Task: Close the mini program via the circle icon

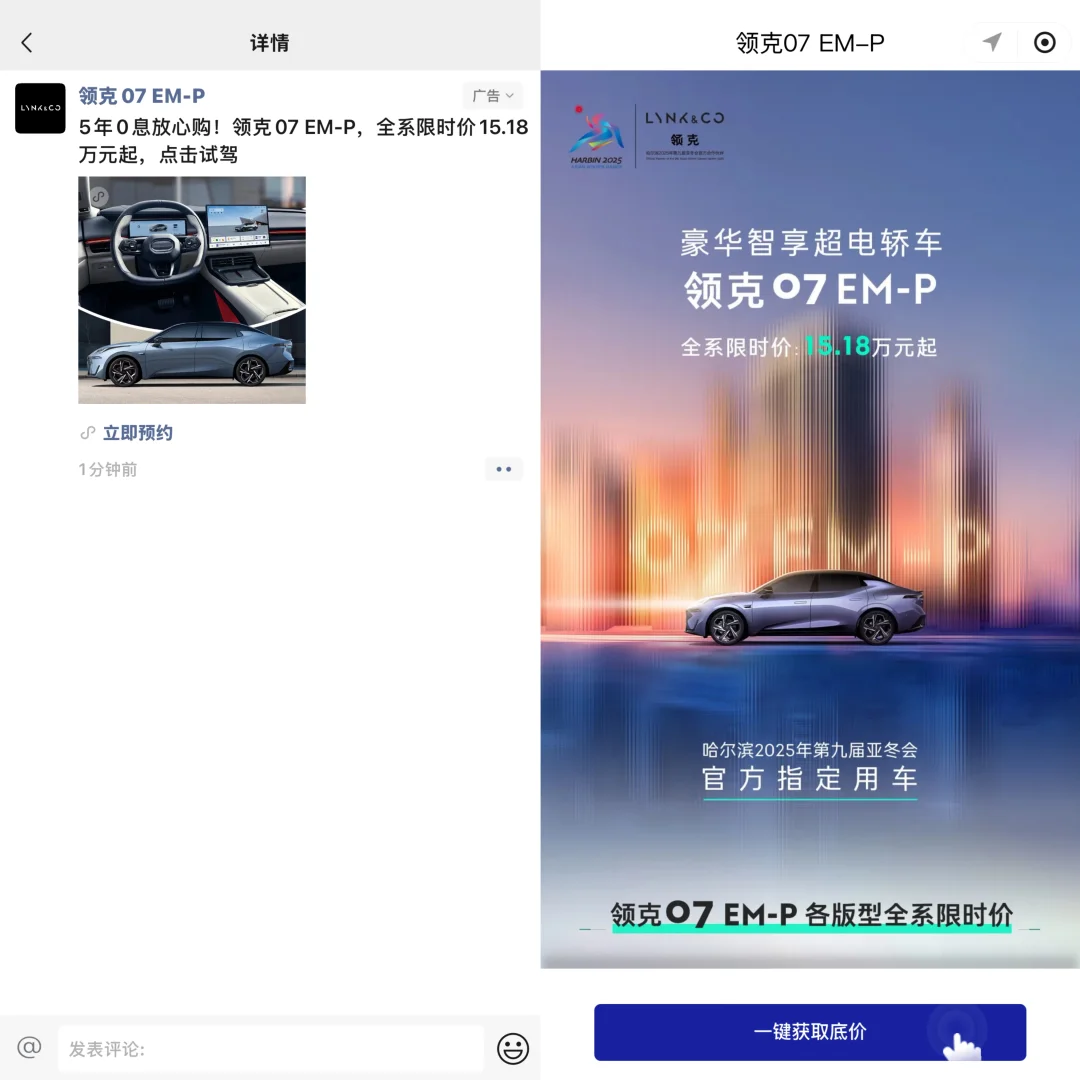Action: (x=1044, y=42)
